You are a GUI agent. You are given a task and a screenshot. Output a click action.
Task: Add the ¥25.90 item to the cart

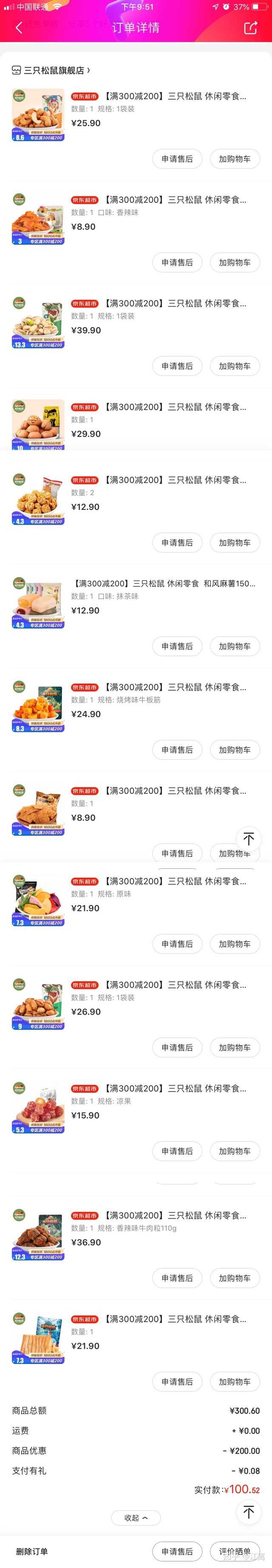click(x=235, y=159)
